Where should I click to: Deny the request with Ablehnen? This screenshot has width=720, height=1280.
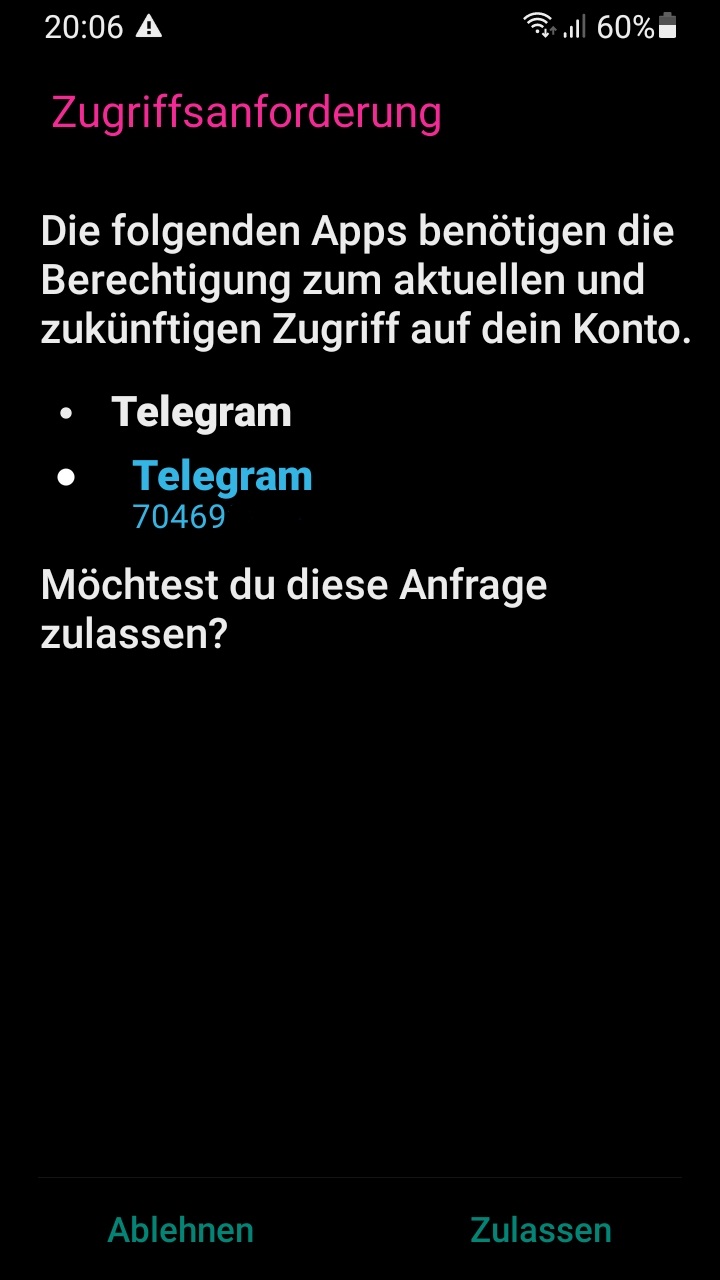tap(181, 1229)
